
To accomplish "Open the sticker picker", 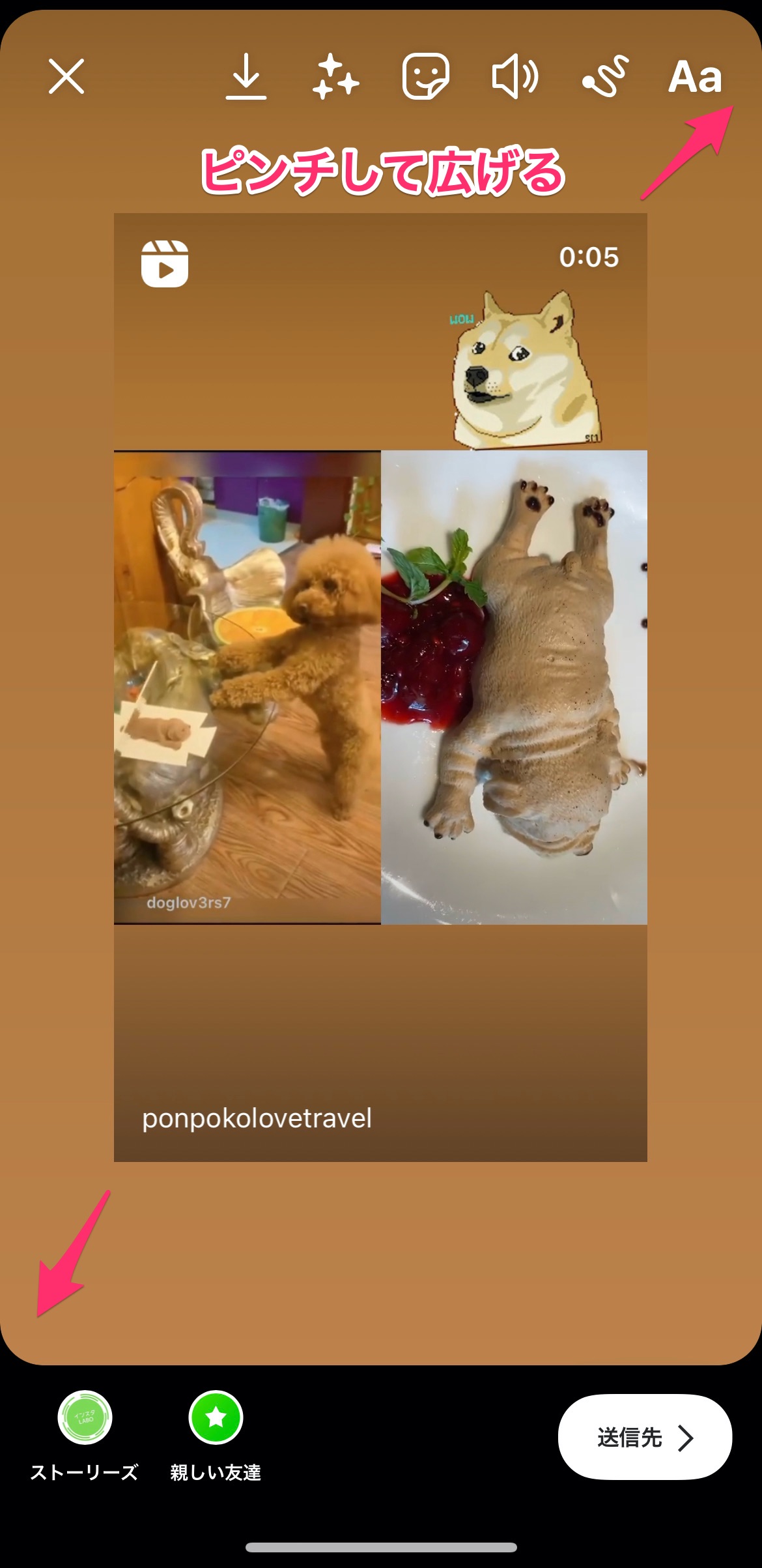I will 425,77.
